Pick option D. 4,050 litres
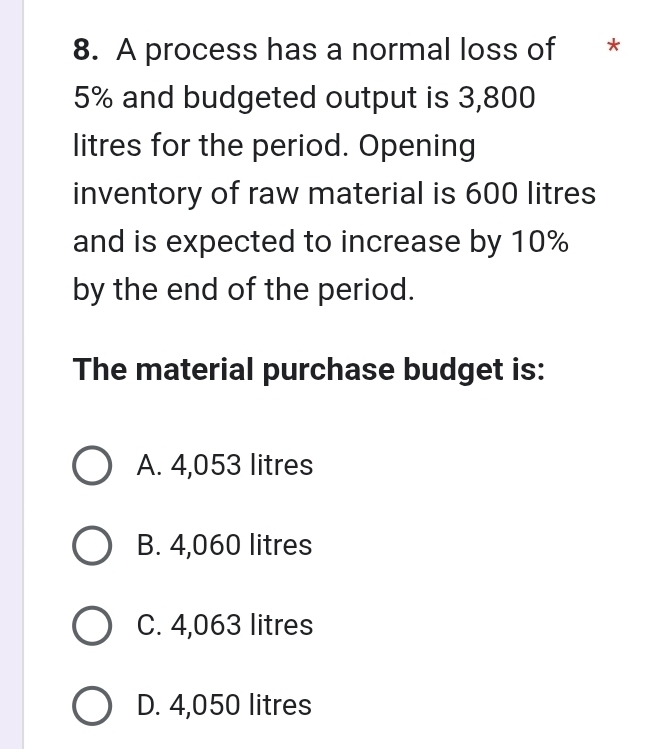The width and height of the screenshot is (657, 749). pos(92,706)
